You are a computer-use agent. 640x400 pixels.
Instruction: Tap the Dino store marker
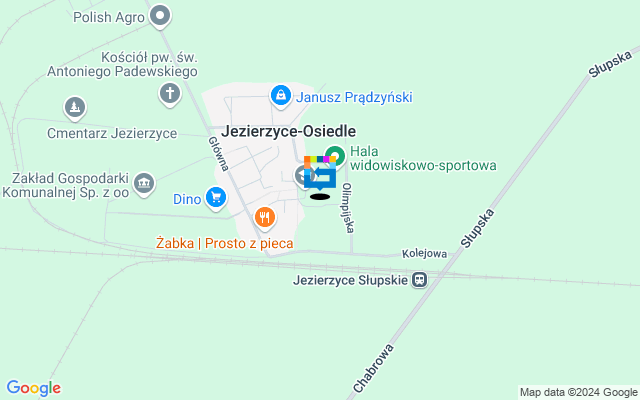pyautogui.click(x=216, y=198)
